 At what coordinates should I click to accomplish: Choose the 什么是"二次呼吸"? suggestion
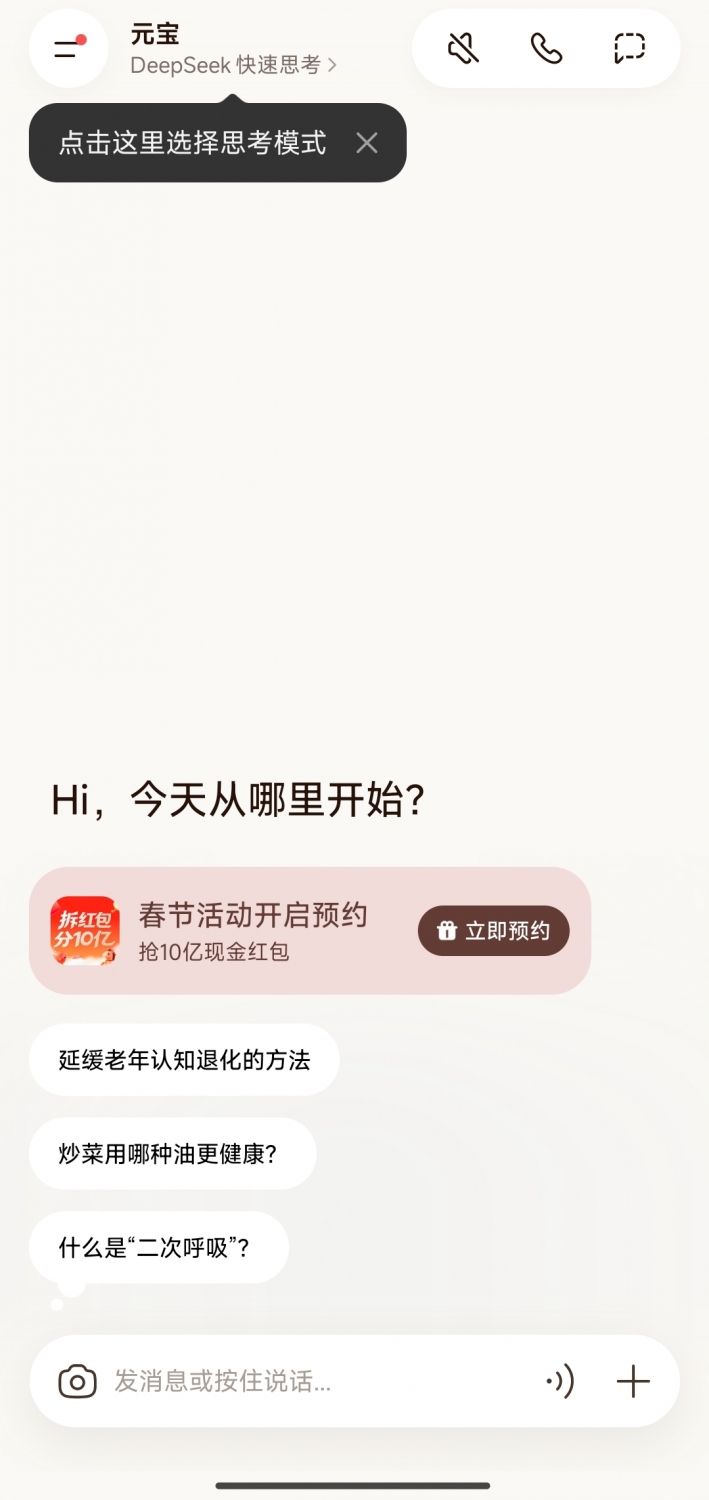(158, 1248)
